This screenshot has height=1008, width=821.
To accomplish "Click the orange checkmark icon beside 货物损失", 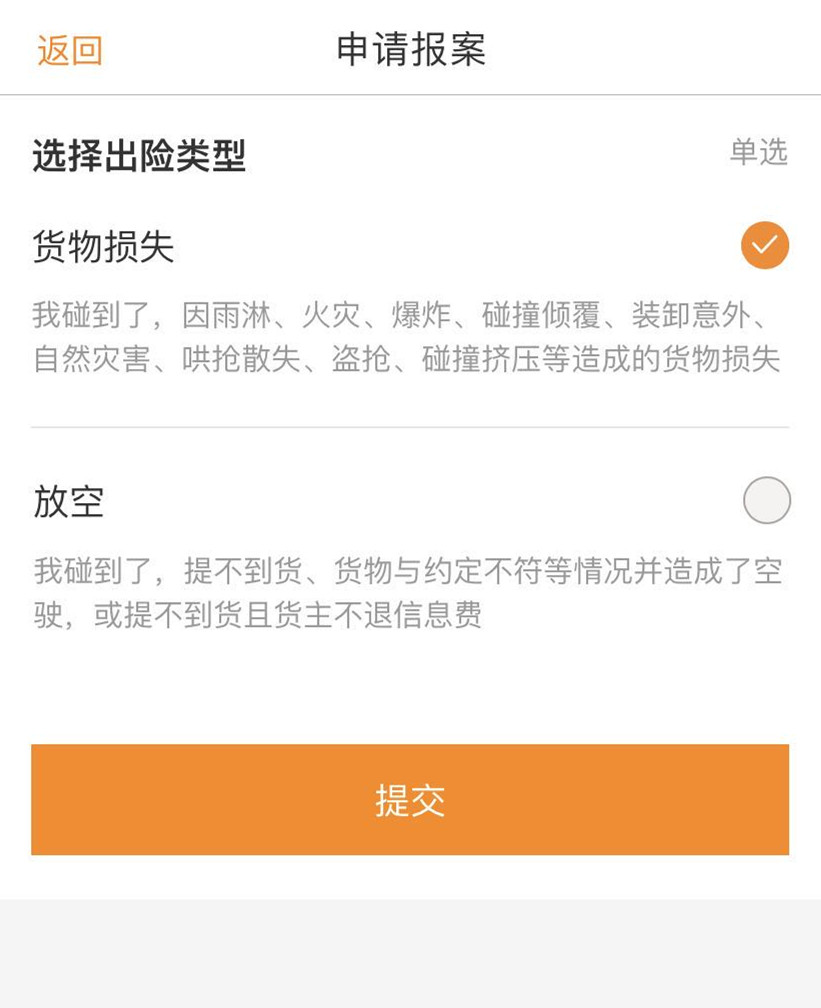I will tap(765, 244).
